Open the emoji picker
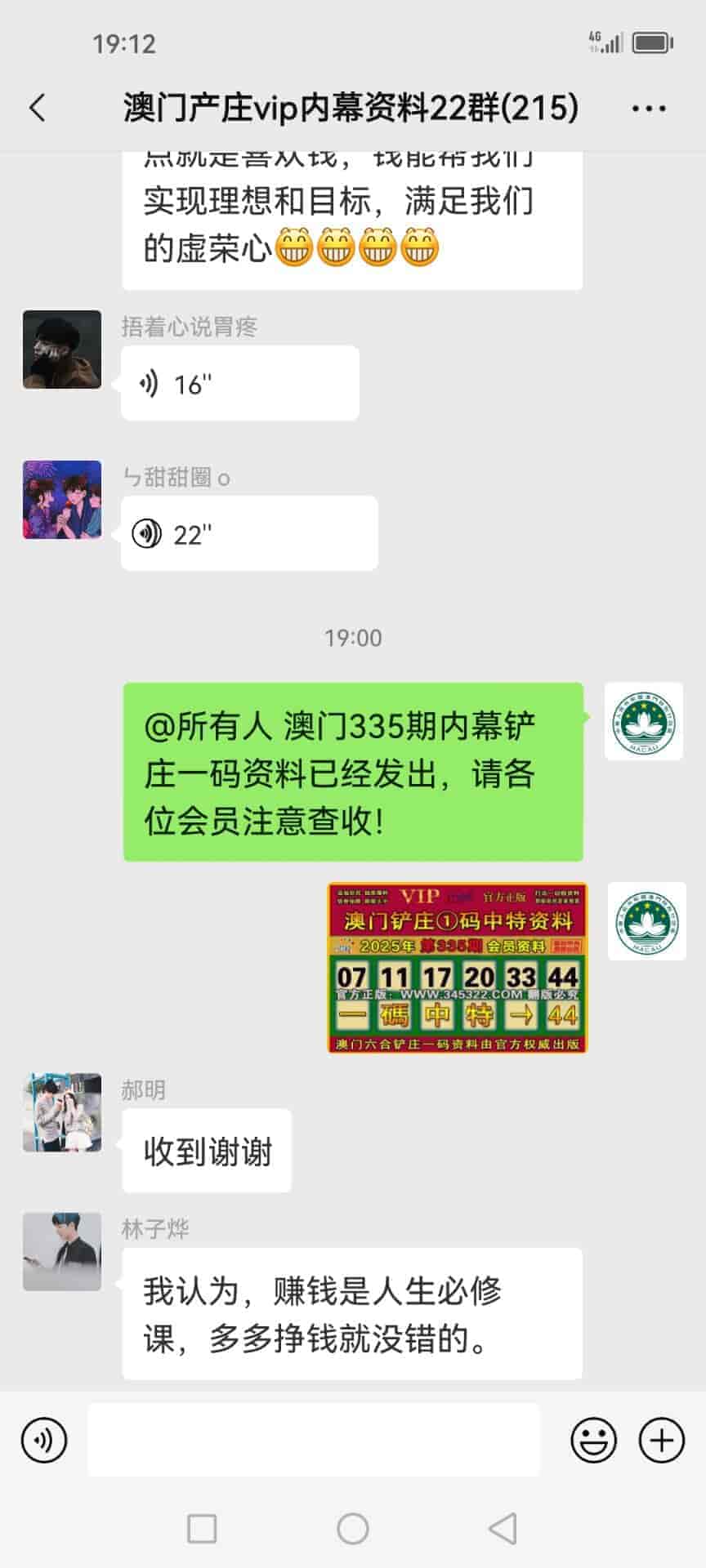This screenshot has height=1568, width=706. 593,1440
